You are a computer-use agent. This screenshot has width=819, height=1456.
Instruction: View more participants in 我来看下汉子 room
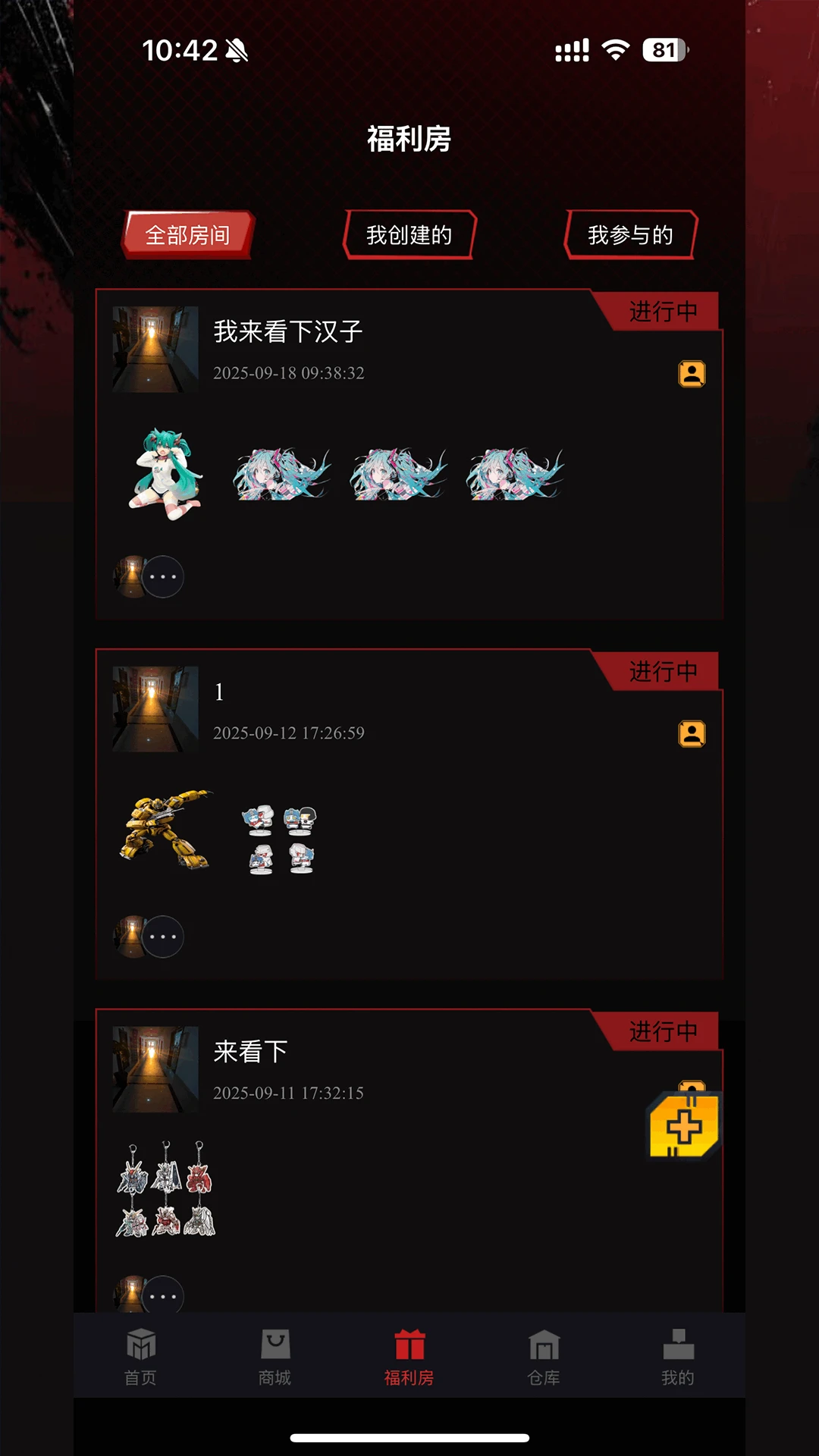click(x=163, y=577)
